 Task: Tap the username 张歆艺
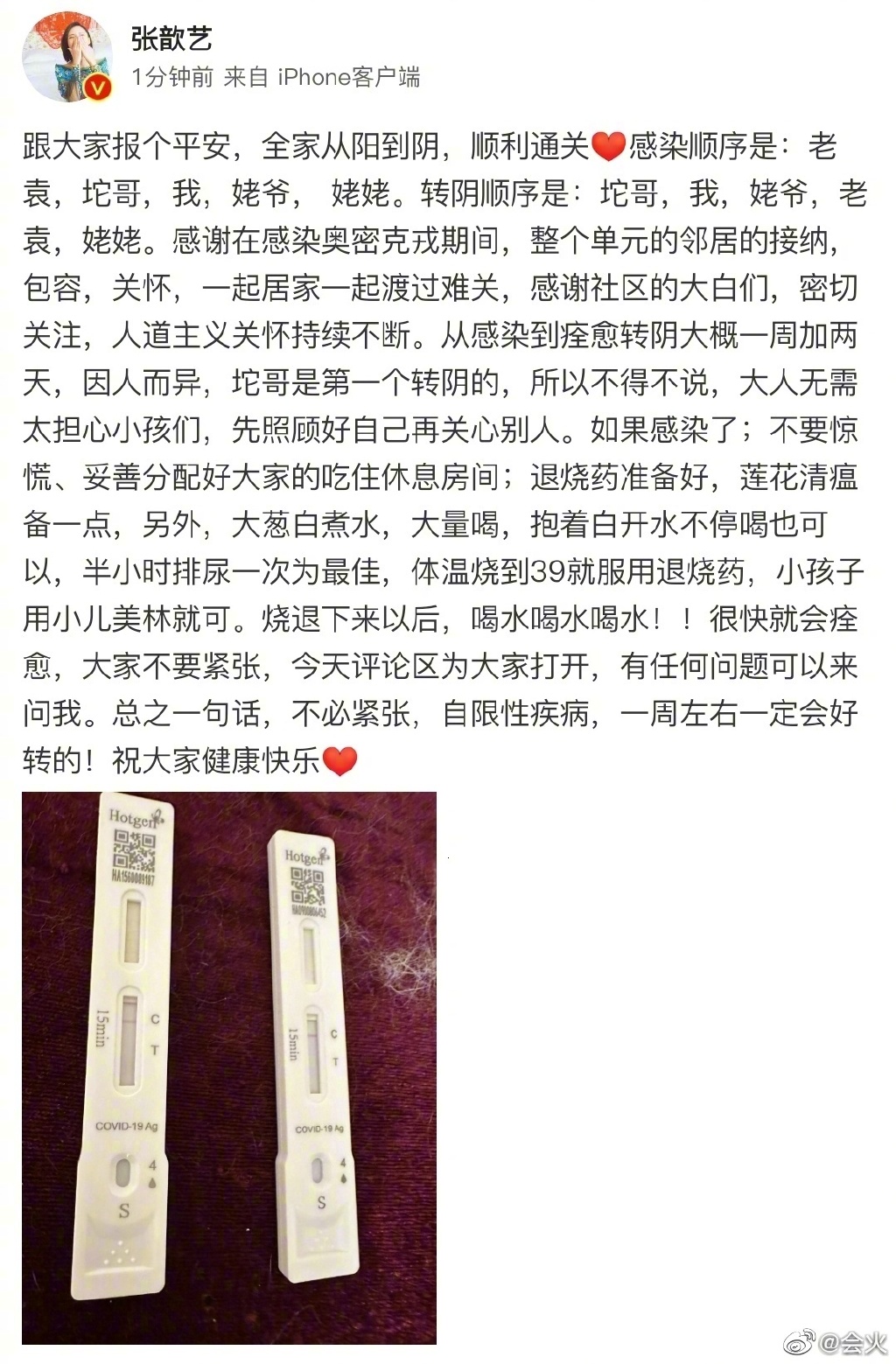pyautogui.click(x=171, y=38)
